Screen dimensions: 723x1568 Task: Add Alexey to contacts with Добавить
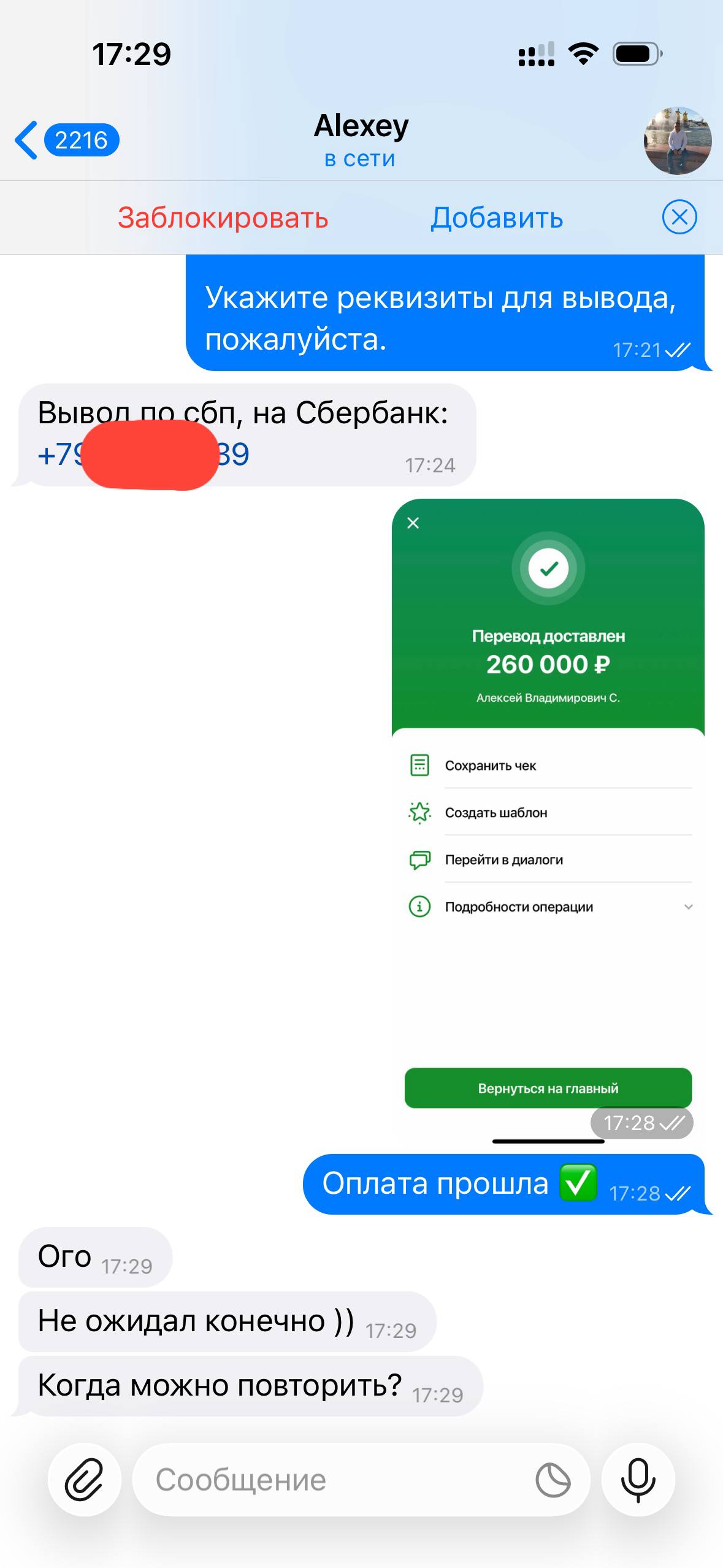click(x=497, y=218)
